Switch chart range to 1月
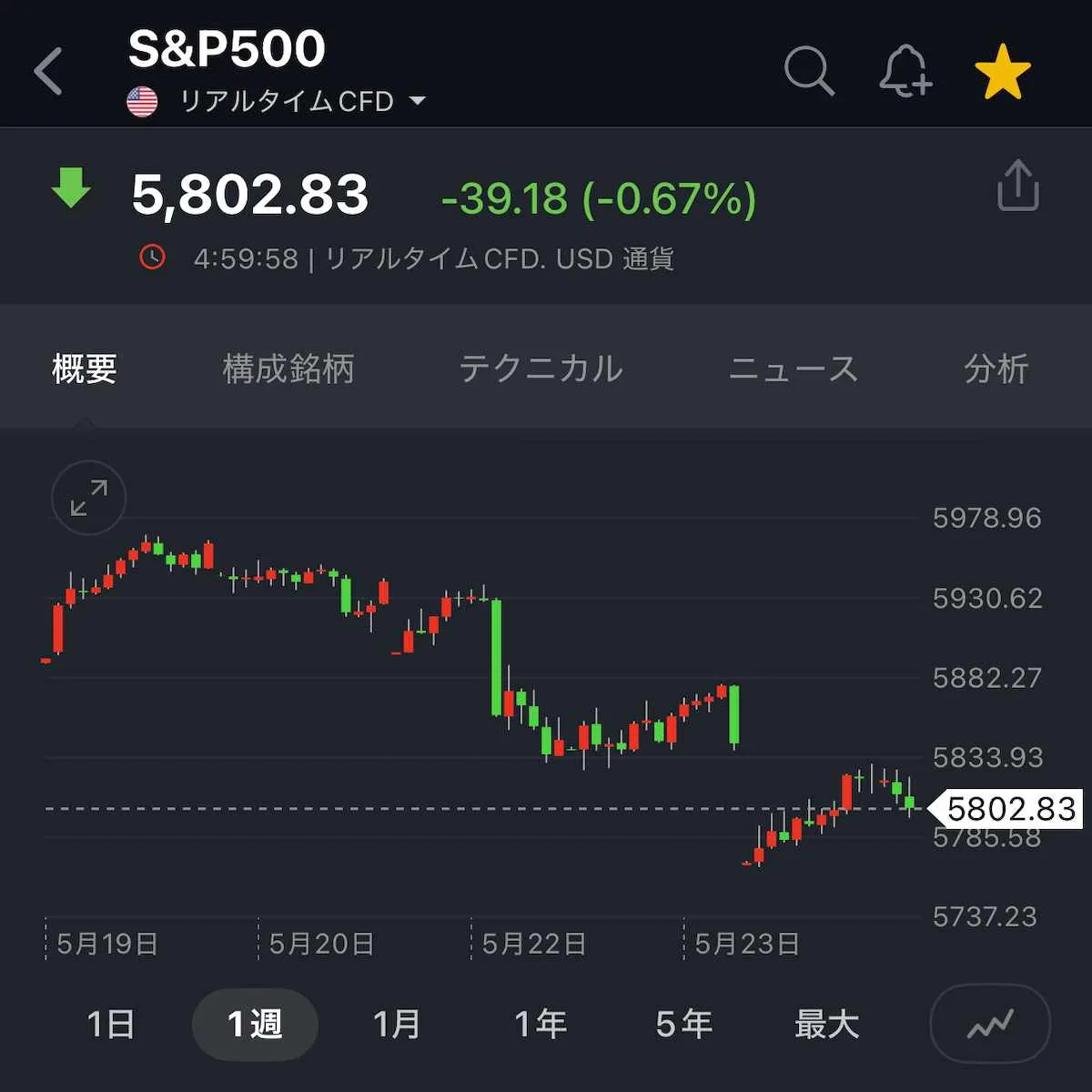Image resolution: width=1092 pixels, height=1092 pixels. (398, 1025)
